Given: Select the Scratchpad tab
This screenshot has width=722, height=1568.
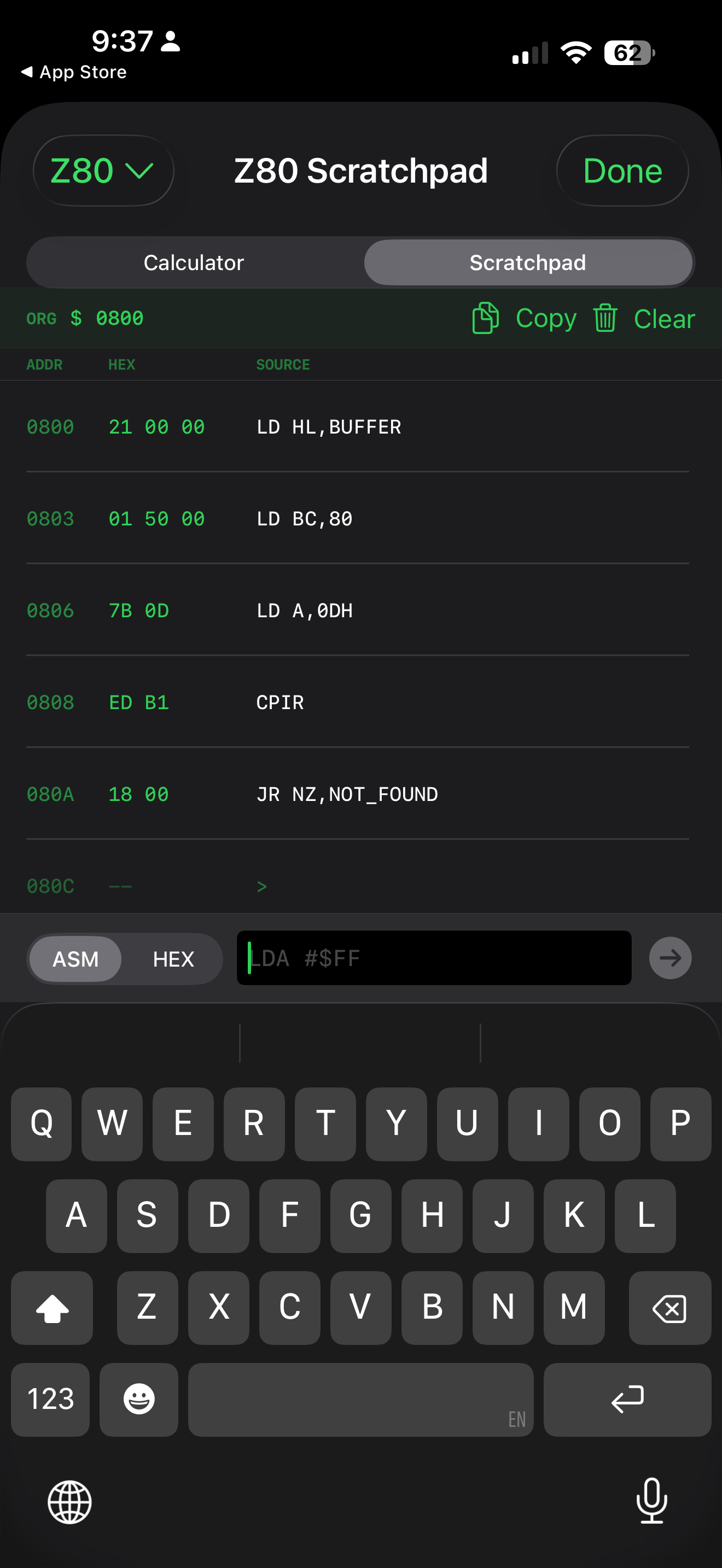Looking at the screenshot, I should tap(527, 262).
